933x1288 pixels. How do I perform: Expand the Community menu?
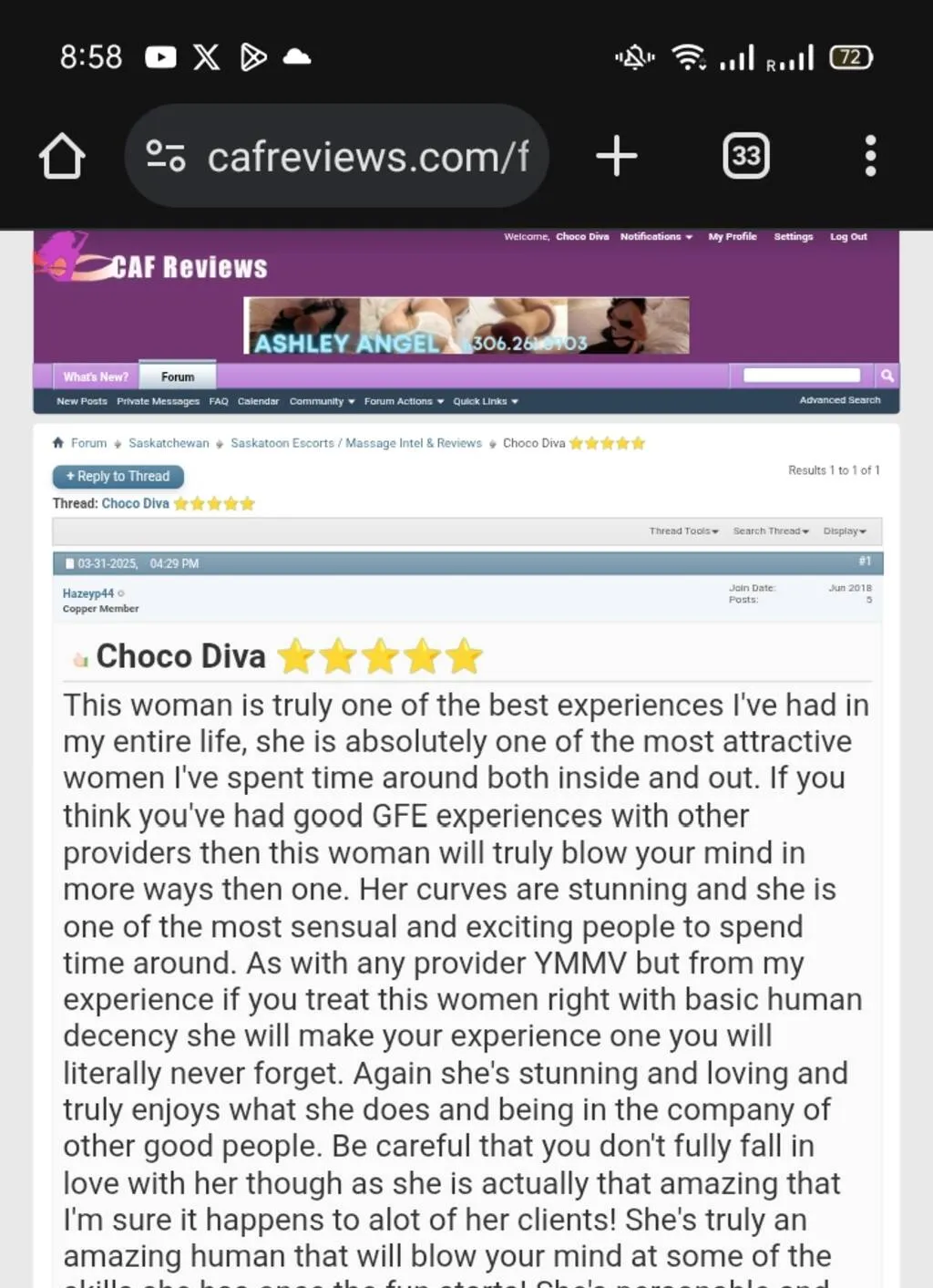pyautogui.click(x=322, y=401)
